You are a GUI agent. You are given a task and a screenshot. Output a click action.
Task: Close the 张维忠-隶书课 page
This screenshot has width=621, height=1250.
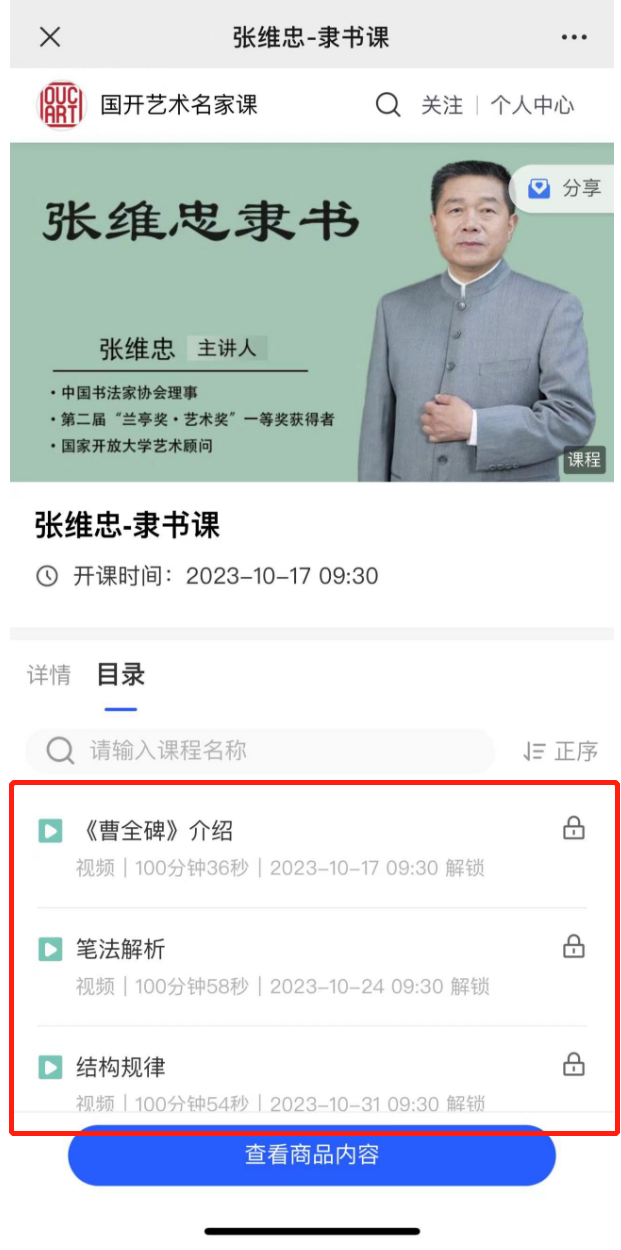pos(50,38)
